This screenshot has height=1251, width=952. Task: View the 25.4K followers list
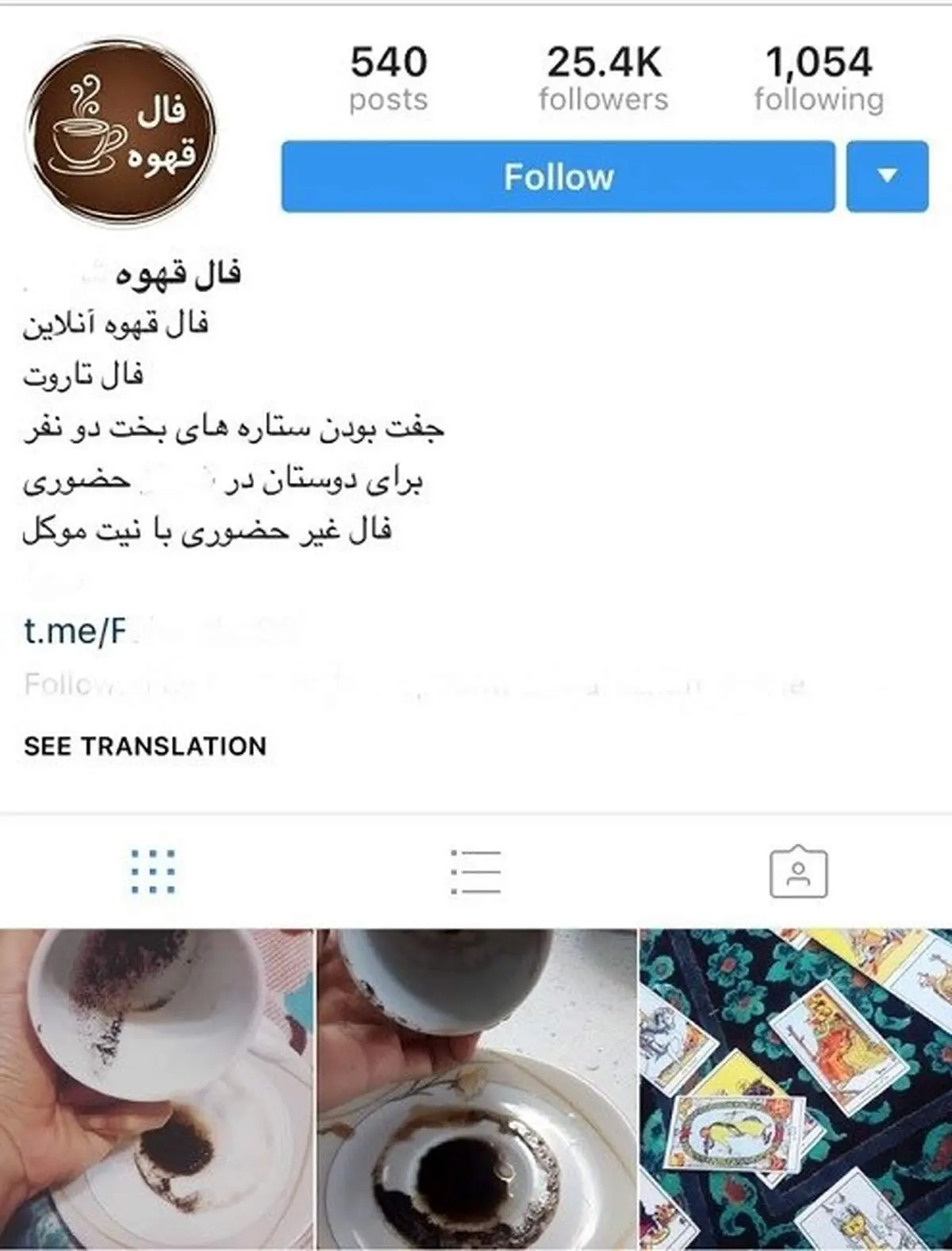(x=603, y=79)
